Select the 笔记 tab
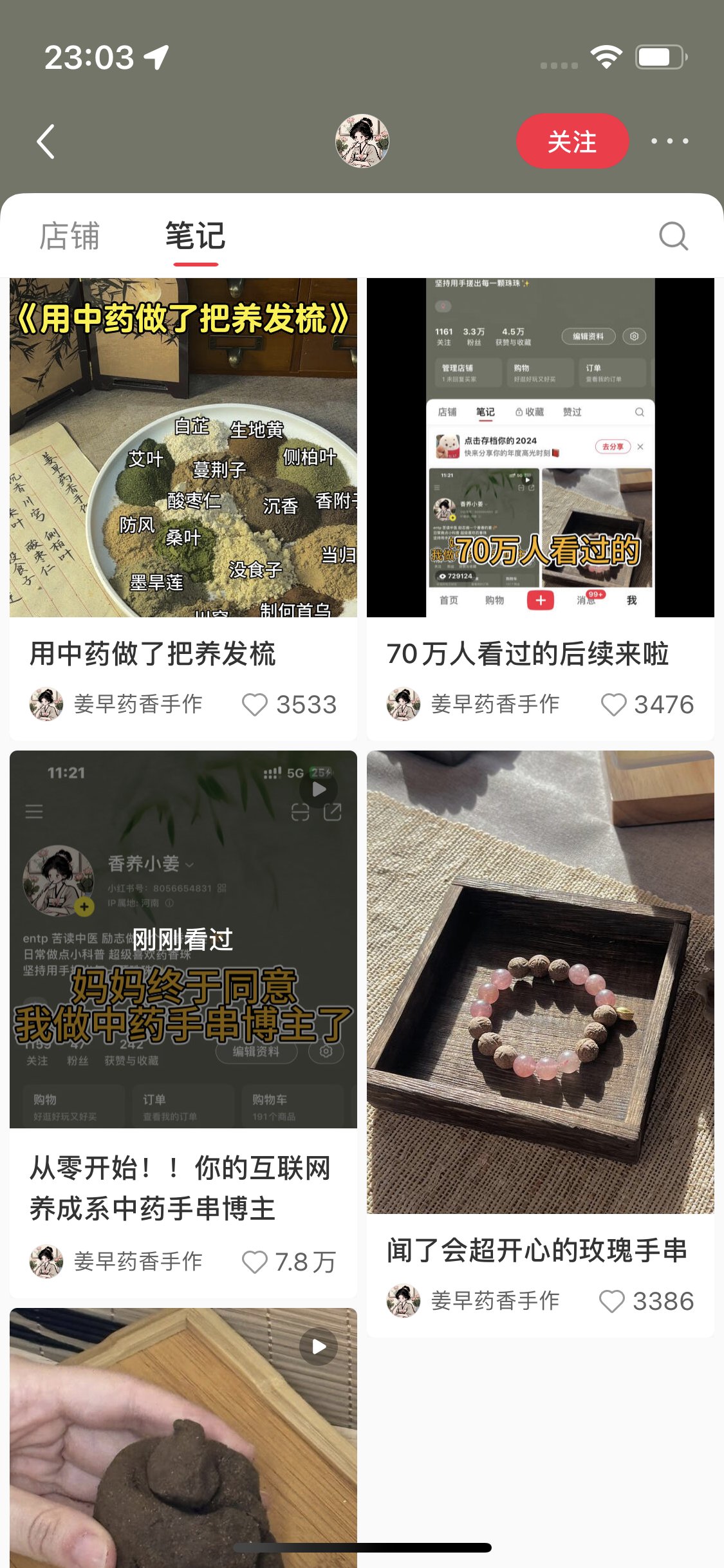 pyautogui.click(x=195, y=236)
